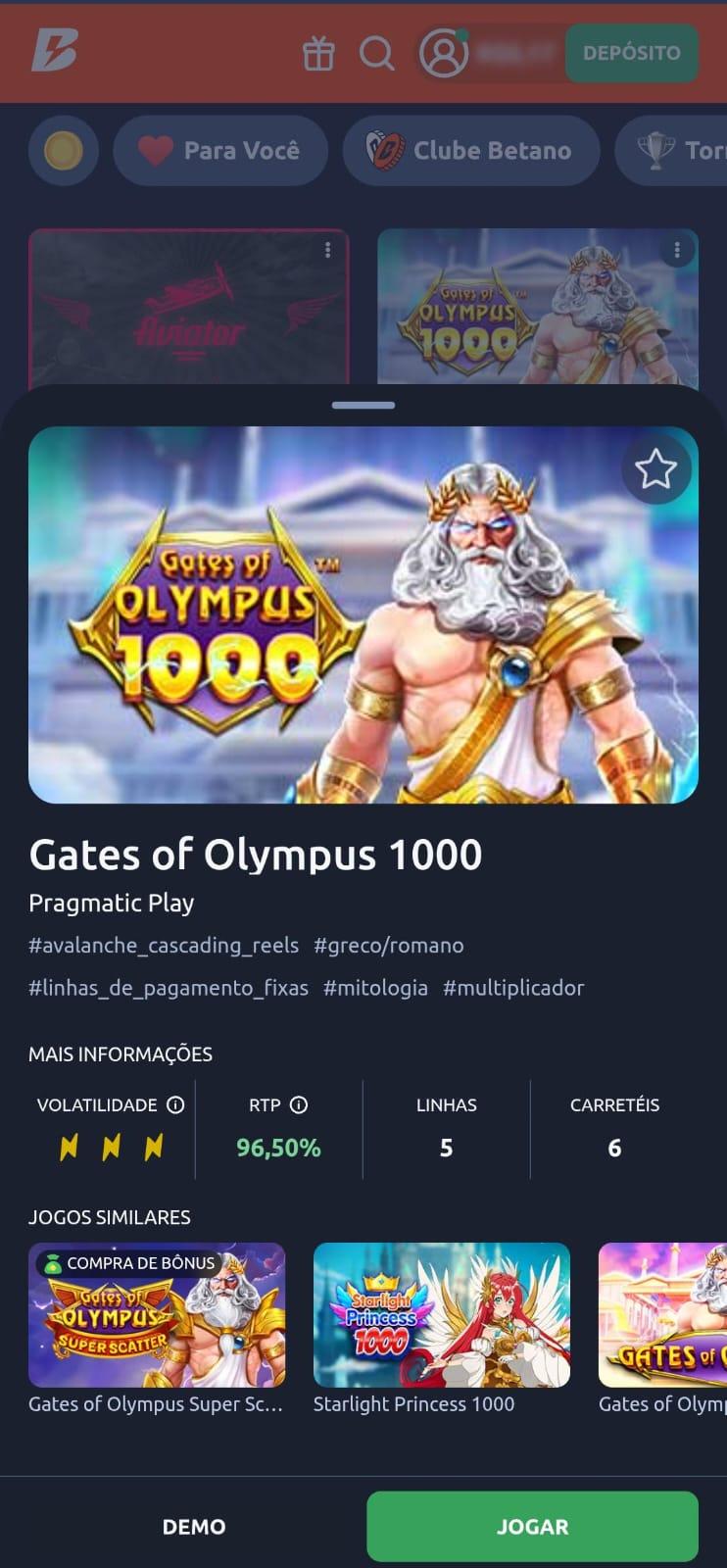Click the Betano logo in top left
The image size is (727, 1568).
point(54,49)
